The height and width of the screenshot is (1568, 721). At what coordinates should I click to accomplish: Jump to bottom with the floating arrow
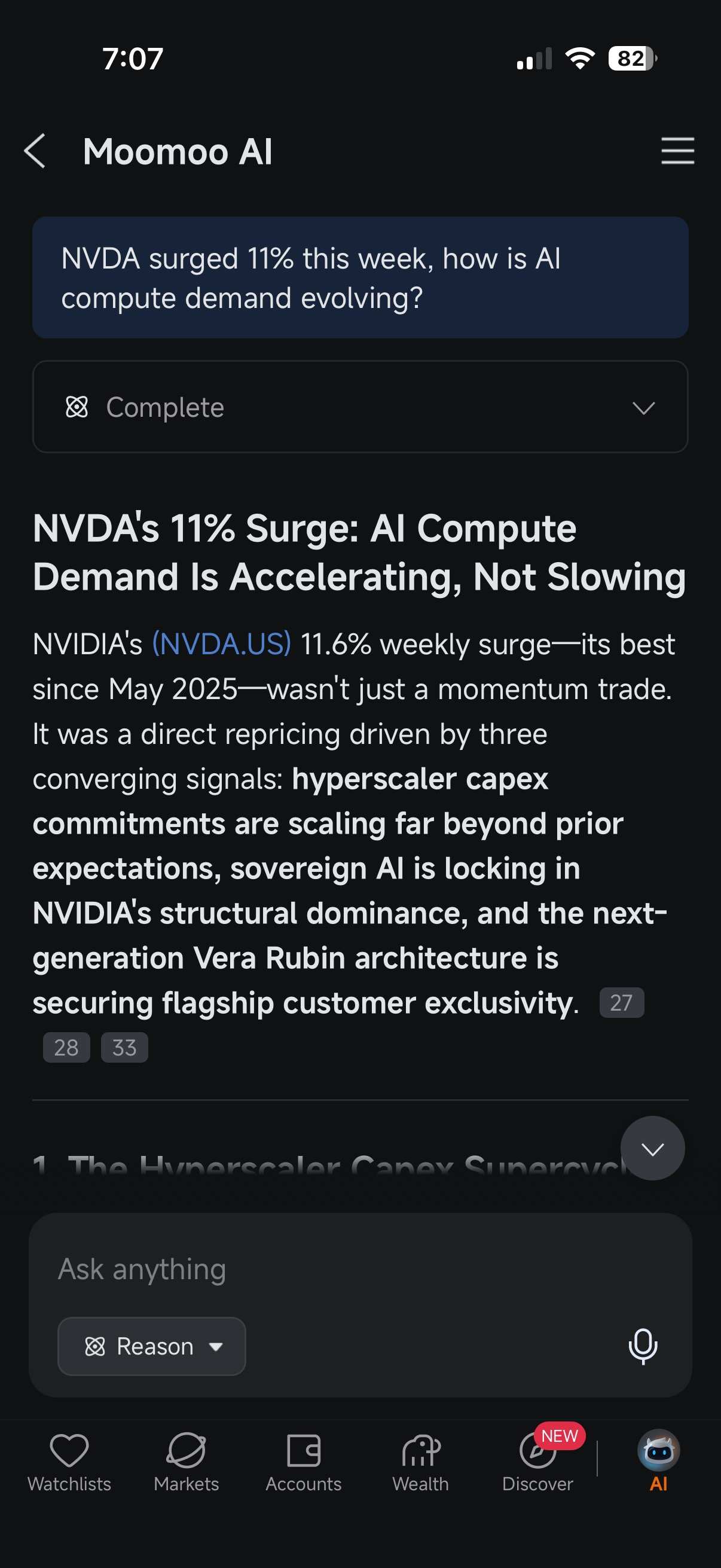tap(652, 1148)
